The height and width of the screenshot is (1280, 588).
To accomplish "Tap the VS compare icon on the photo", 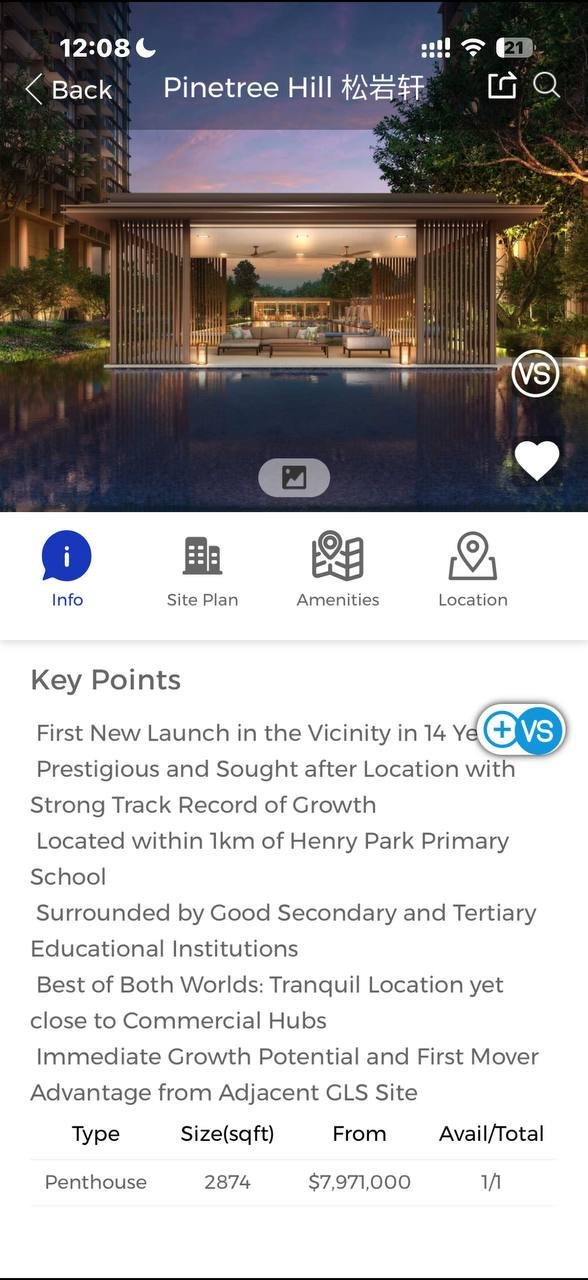I will tap(535, 374).
